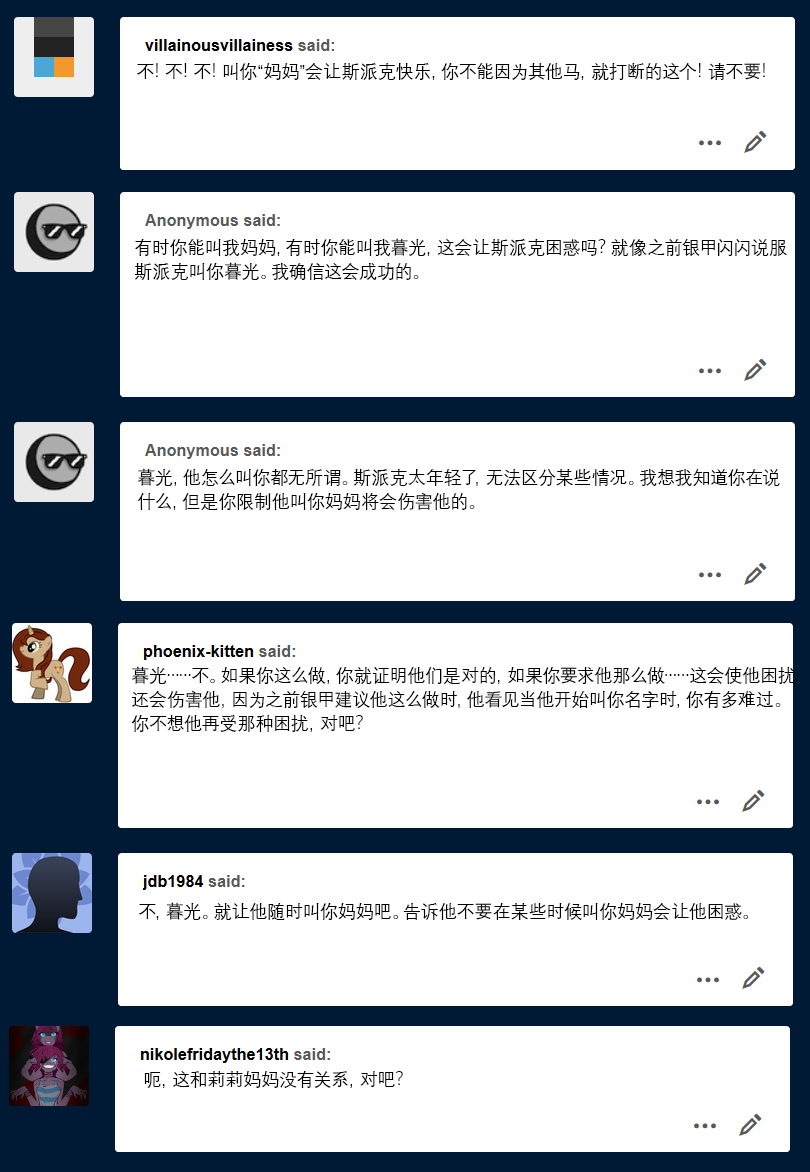Open more options on jdb1984's ask
This screenshot has width=810, height=1172.
pyautogui.click(x=708, y=980)
